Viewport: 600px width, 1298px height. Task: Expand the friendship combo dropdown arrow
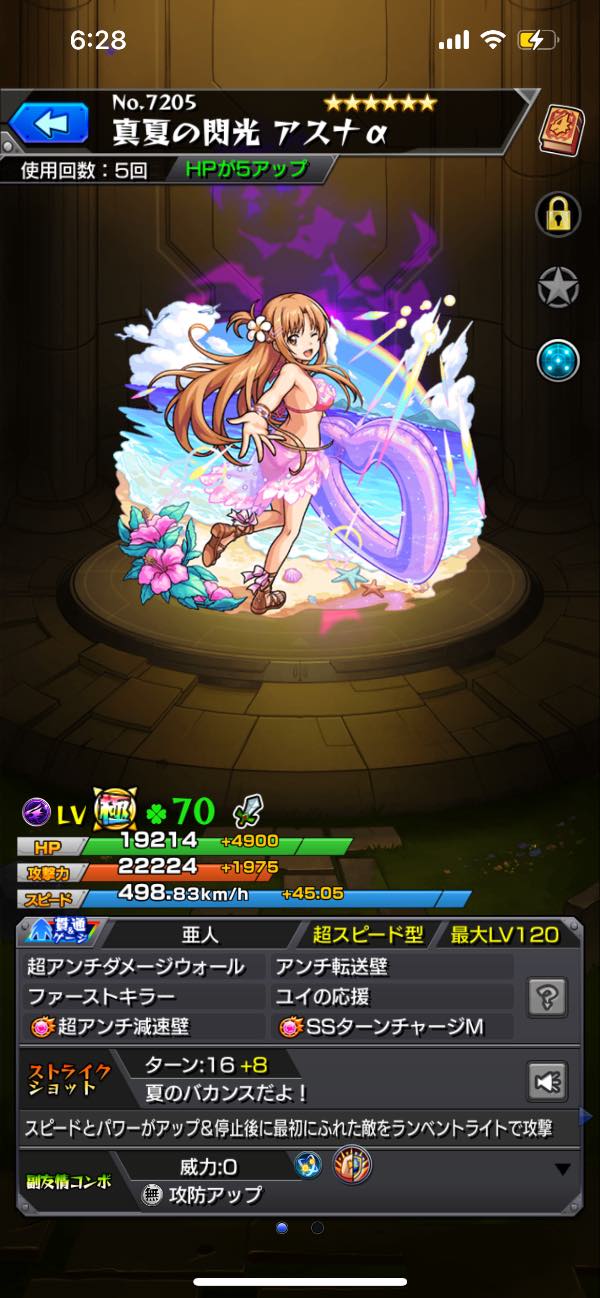(563, 1169)
